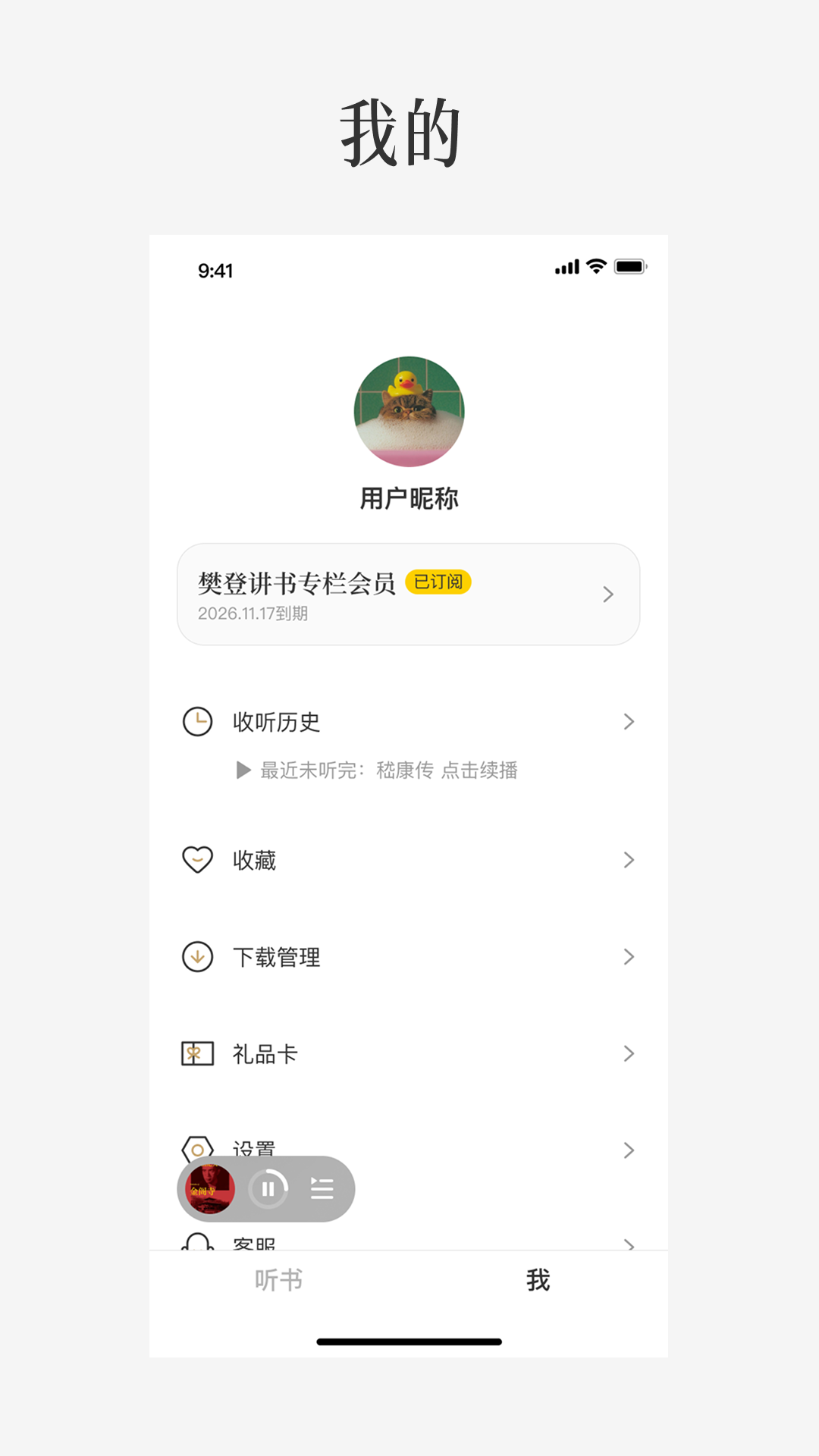The height and width of the screenshot is (1456, 819).
Task: Tap the Wi-Fi icon in the status bar
Action: click(595, 266)
